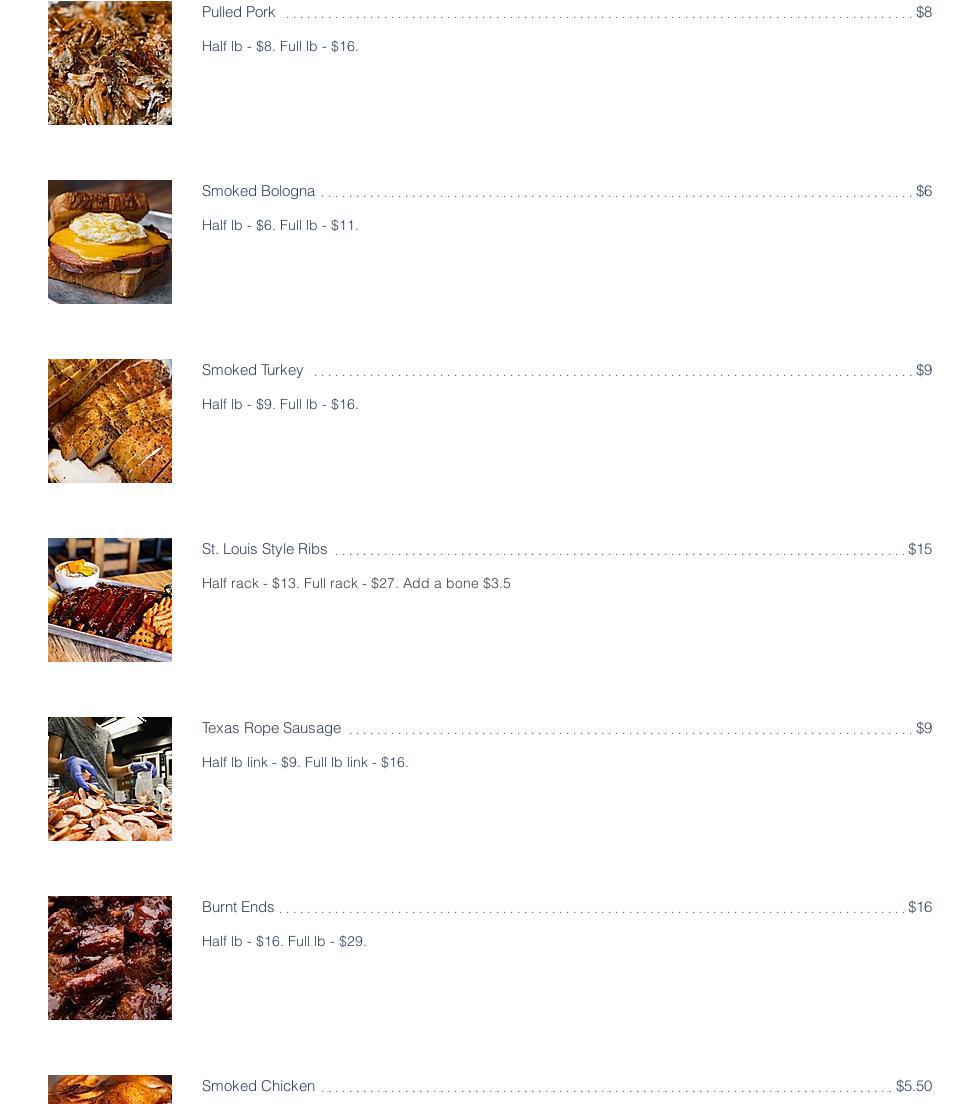Open the Smoked Chicken item
Screen dimensions: 965x1104
click(258, 1086)
